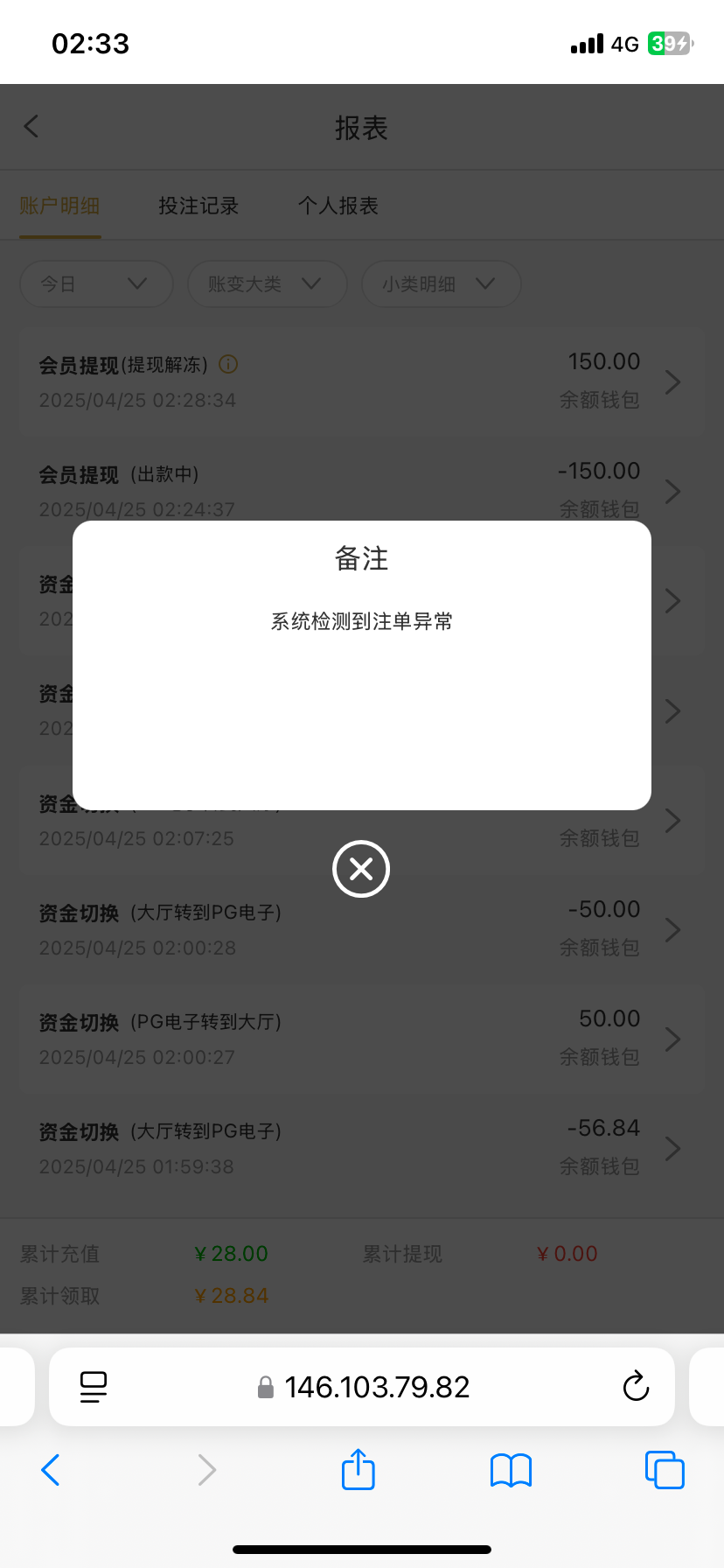
Task: Show open Safari tabs
Action: pos(664,1470)
